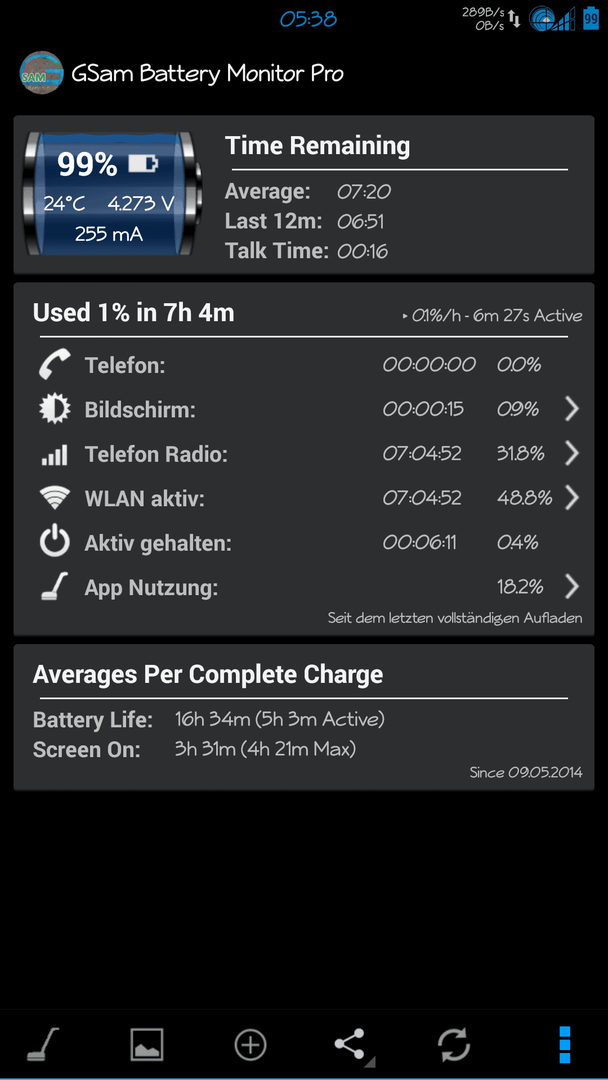Open App Nutzung breakdown
The width and height of the screenshot is (608, 1080).
(304, 588)
